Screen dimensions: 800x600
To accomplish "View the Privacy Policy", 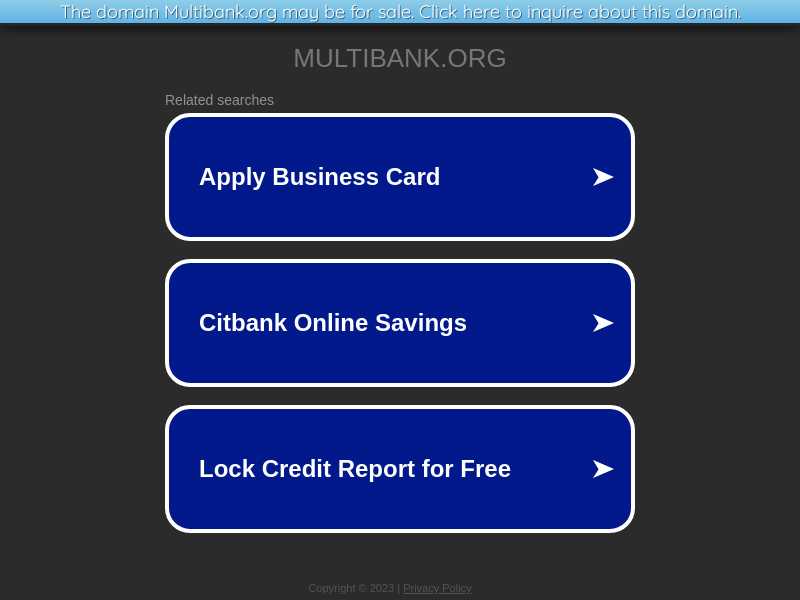I will [437, 588].
